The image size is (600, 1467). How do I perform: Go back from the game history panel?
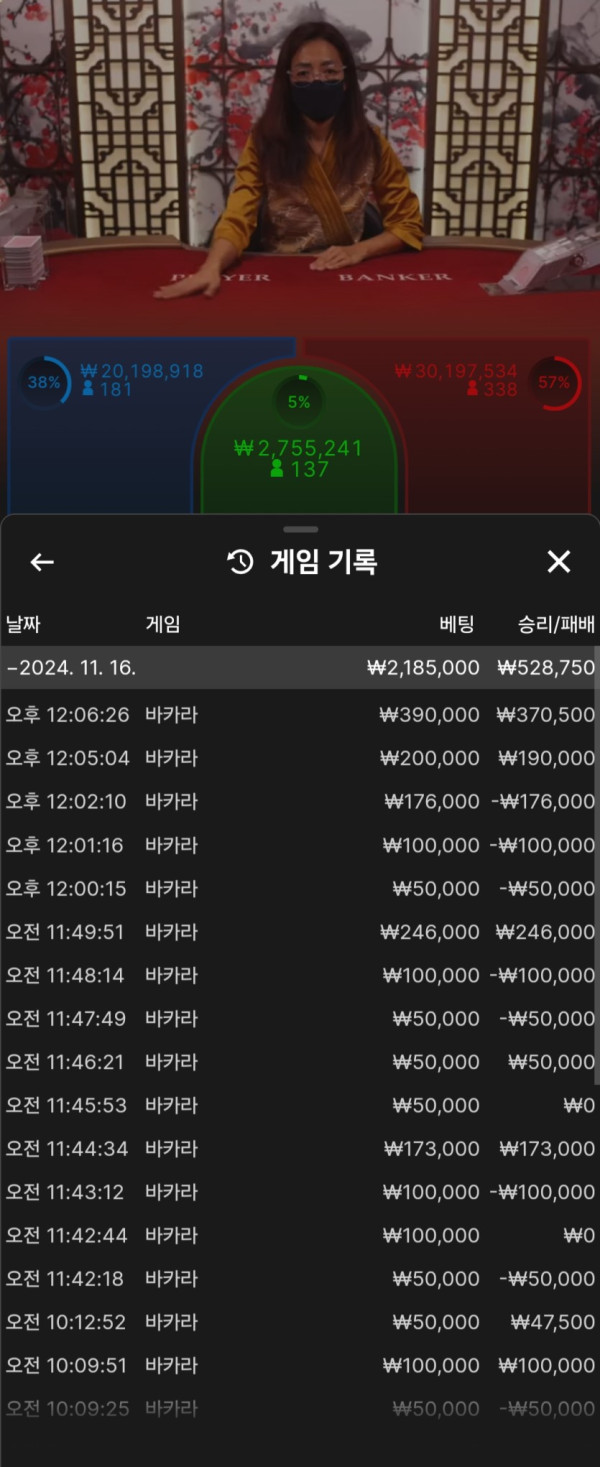point(42,562)
